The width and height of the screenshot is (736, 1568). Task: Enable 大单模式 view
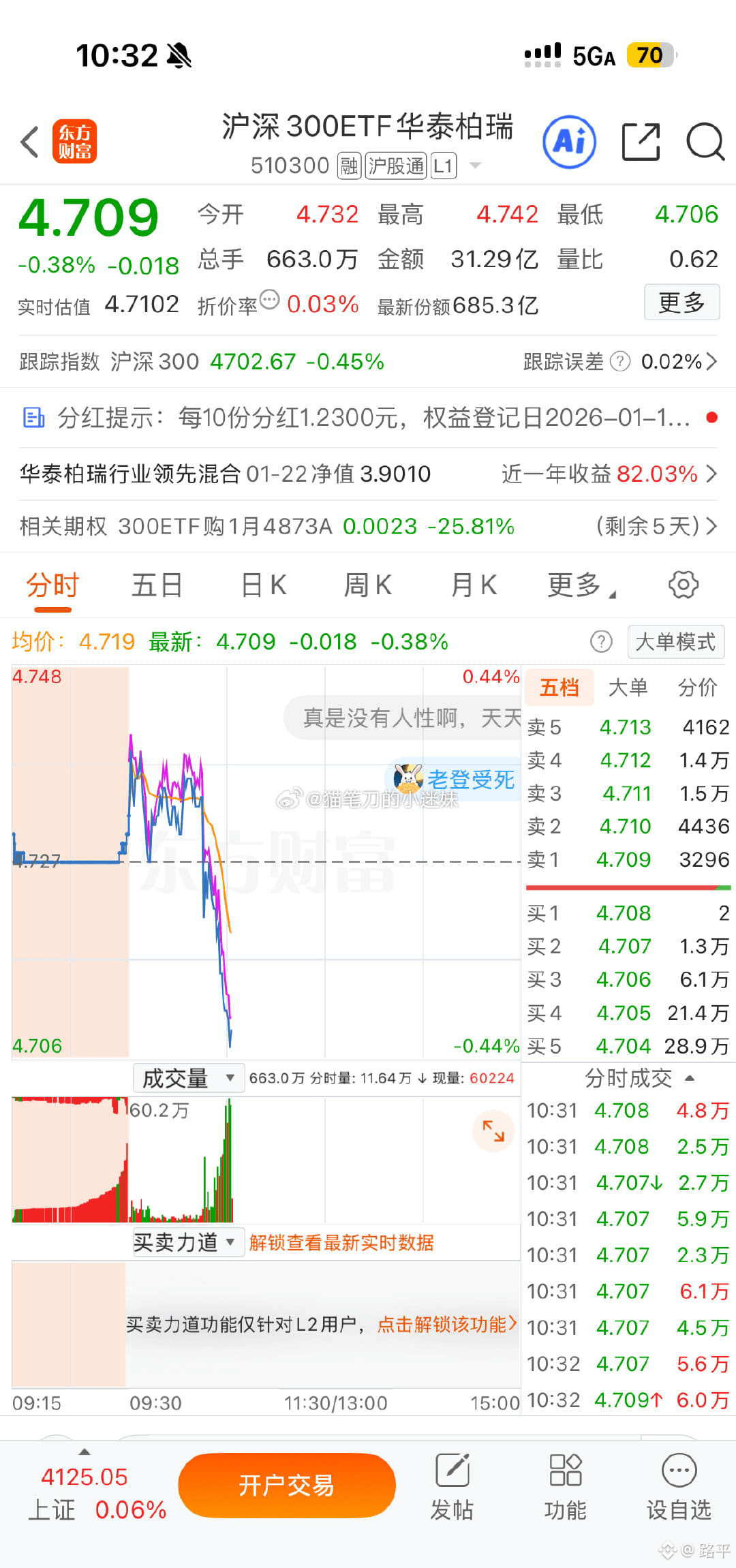point(675,641)
